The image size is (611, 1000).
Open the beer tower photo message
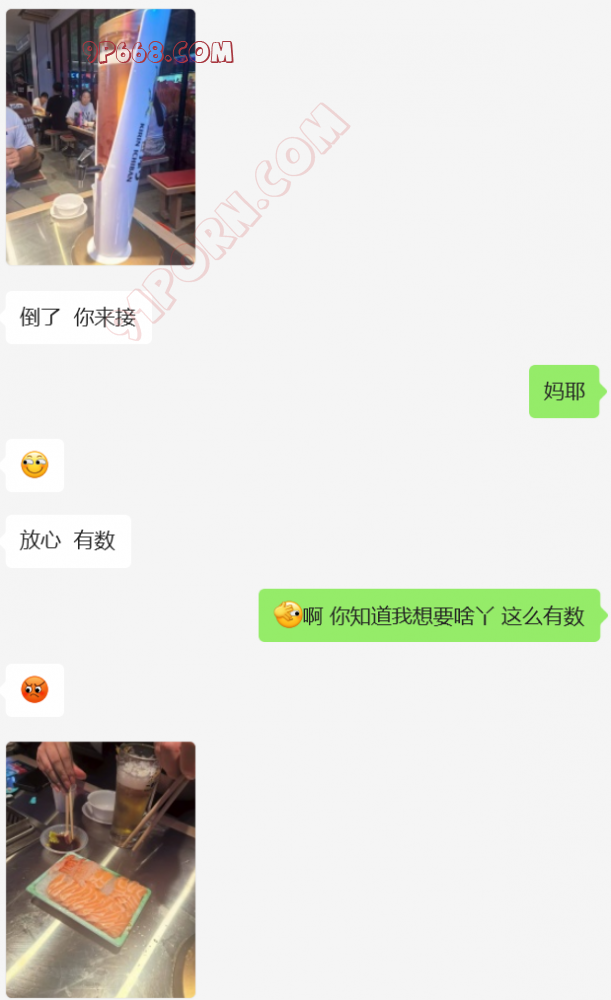(x=100, y=137)
